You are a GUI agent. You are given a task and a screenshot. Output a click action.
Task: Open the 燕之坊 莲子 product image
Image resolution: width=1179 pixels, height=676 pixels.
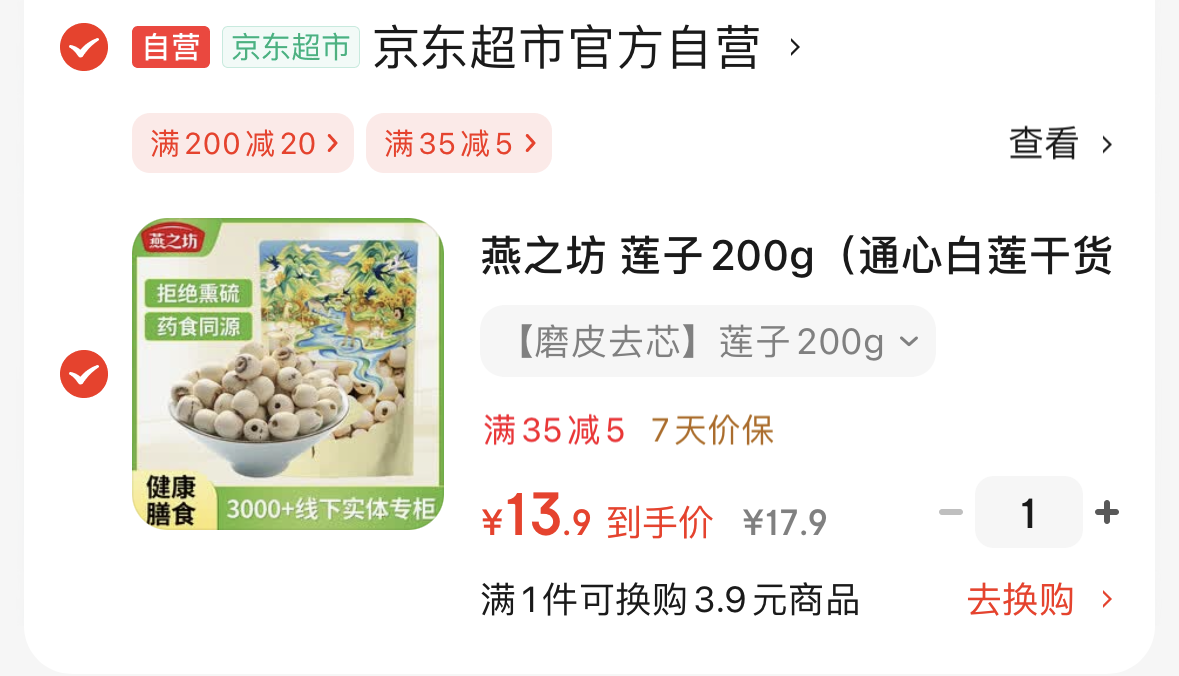pyautogui.click(x=288, y=374)
